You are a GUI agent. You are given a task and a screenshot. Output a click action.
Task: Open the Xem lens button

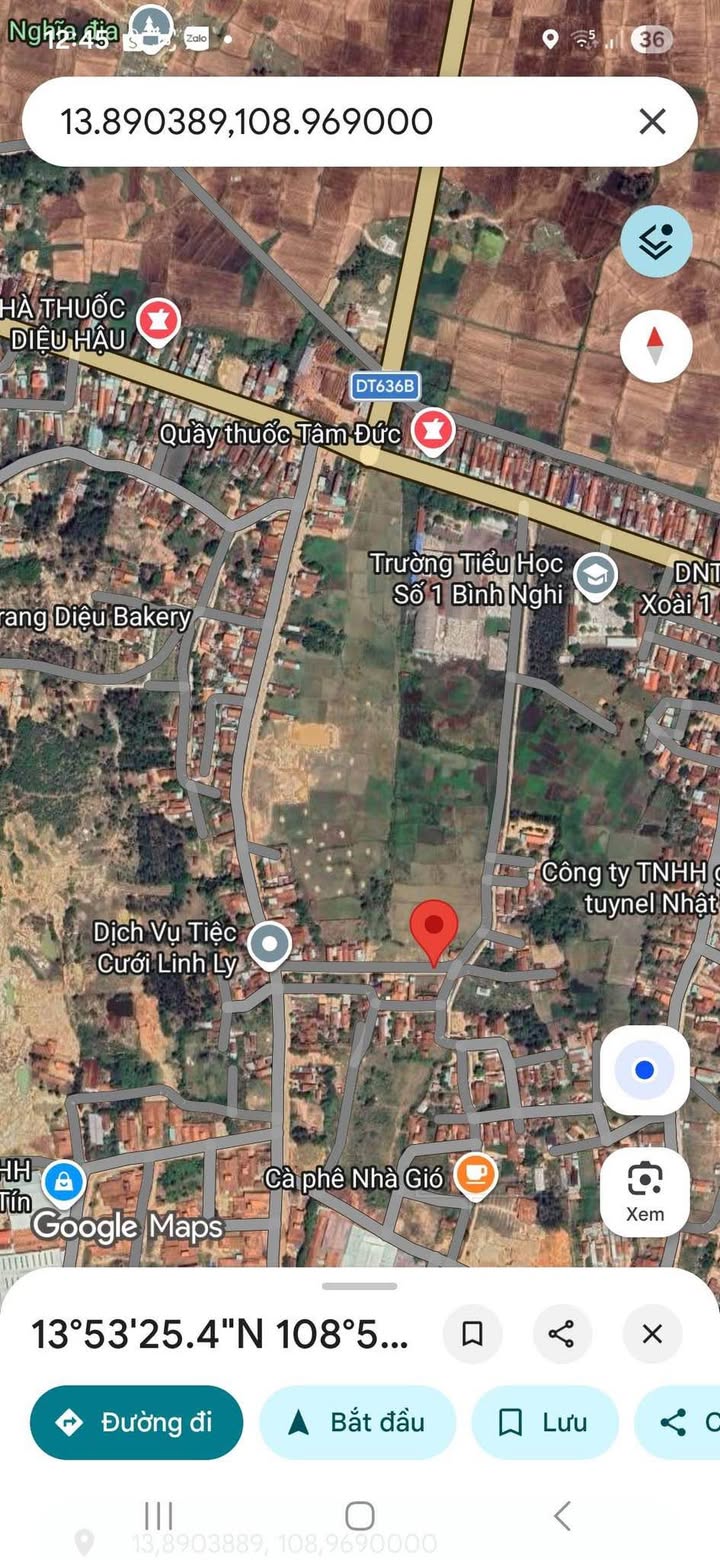(x=644, y=1190)
